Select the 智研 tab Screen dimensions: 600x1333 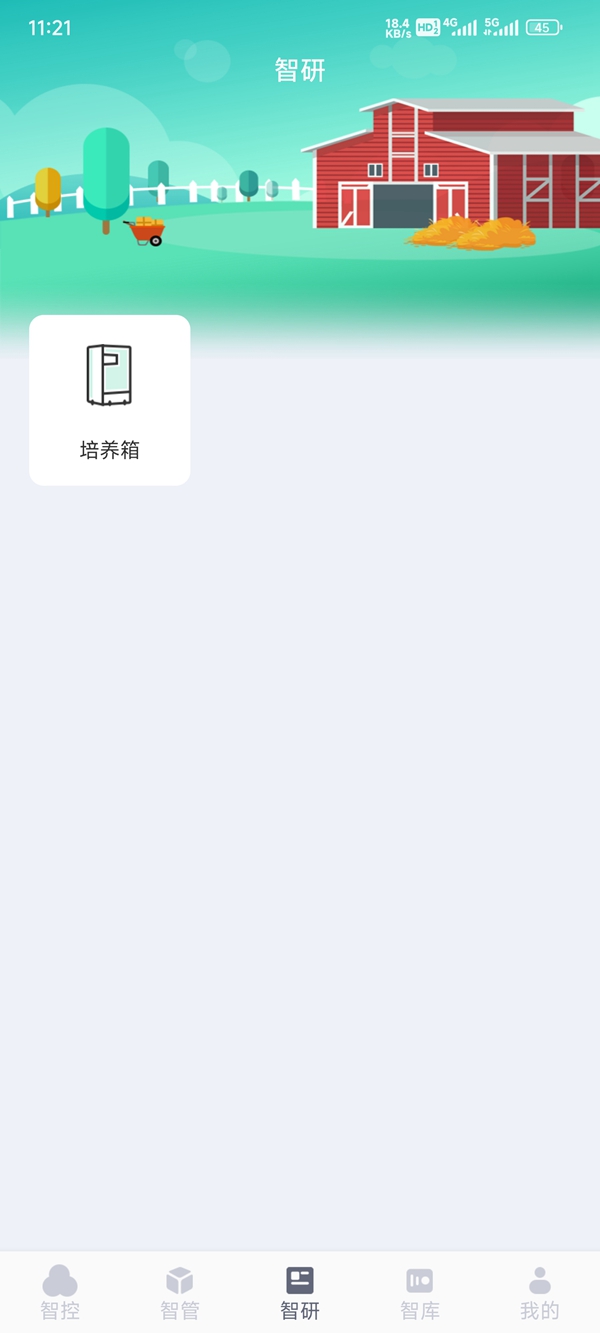click(x=300, y=1292)
